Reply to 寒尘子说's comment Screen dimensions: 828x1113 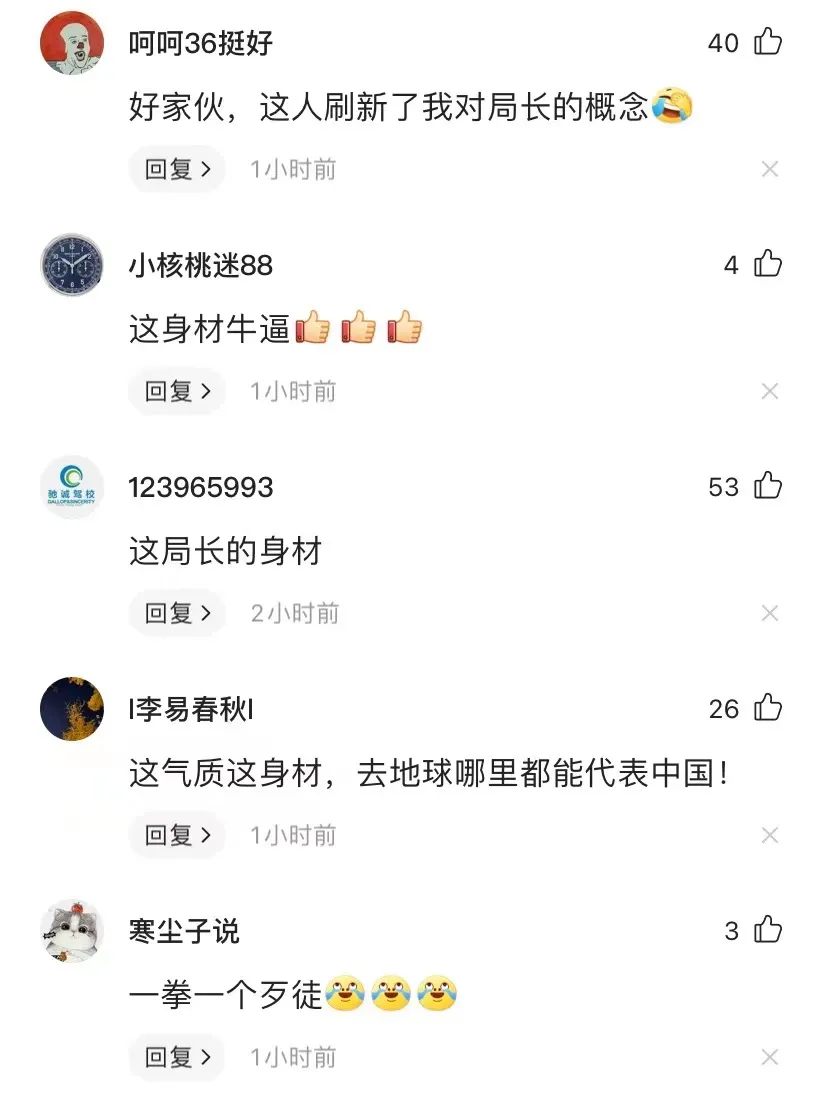(178, 1057)
